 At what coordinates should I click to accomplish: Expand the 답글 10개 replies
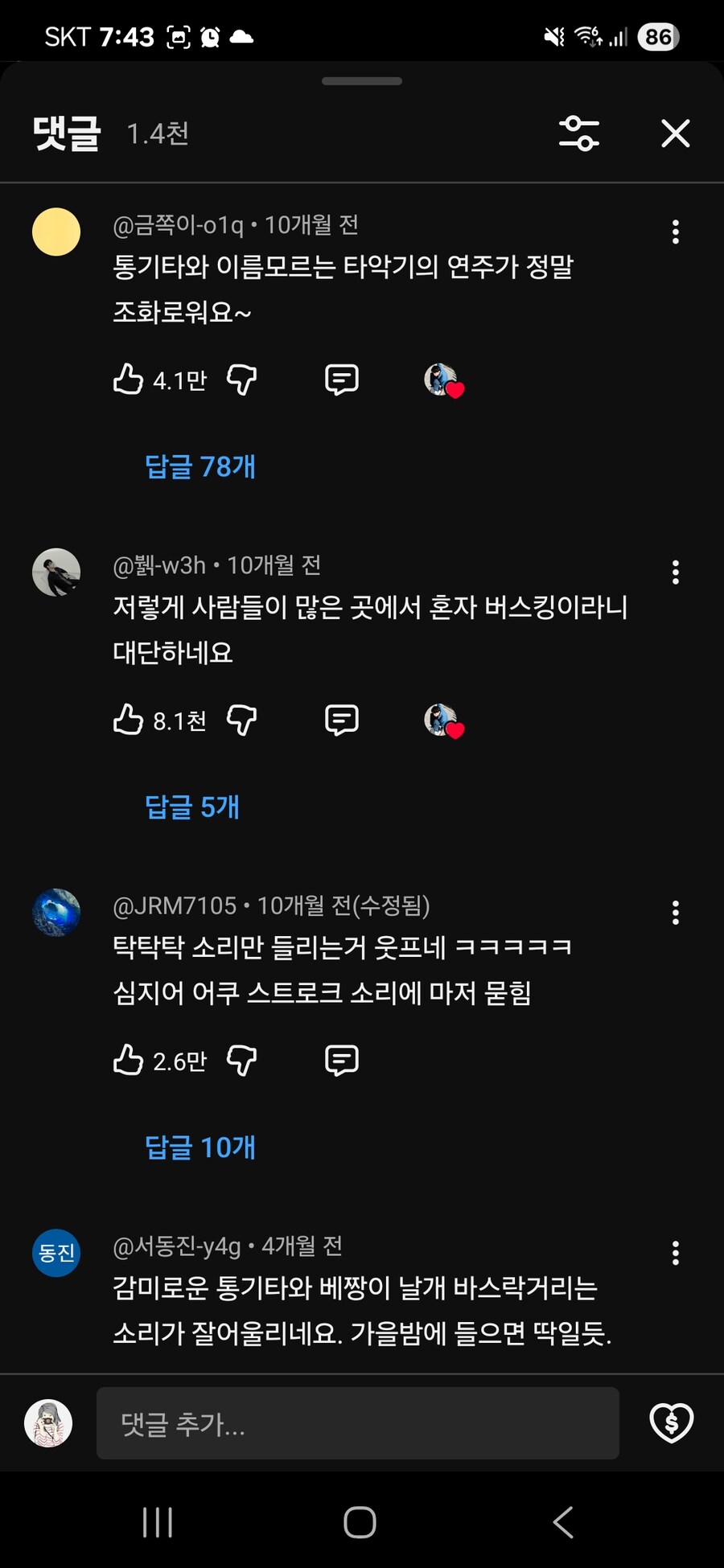pos(200,1147)
